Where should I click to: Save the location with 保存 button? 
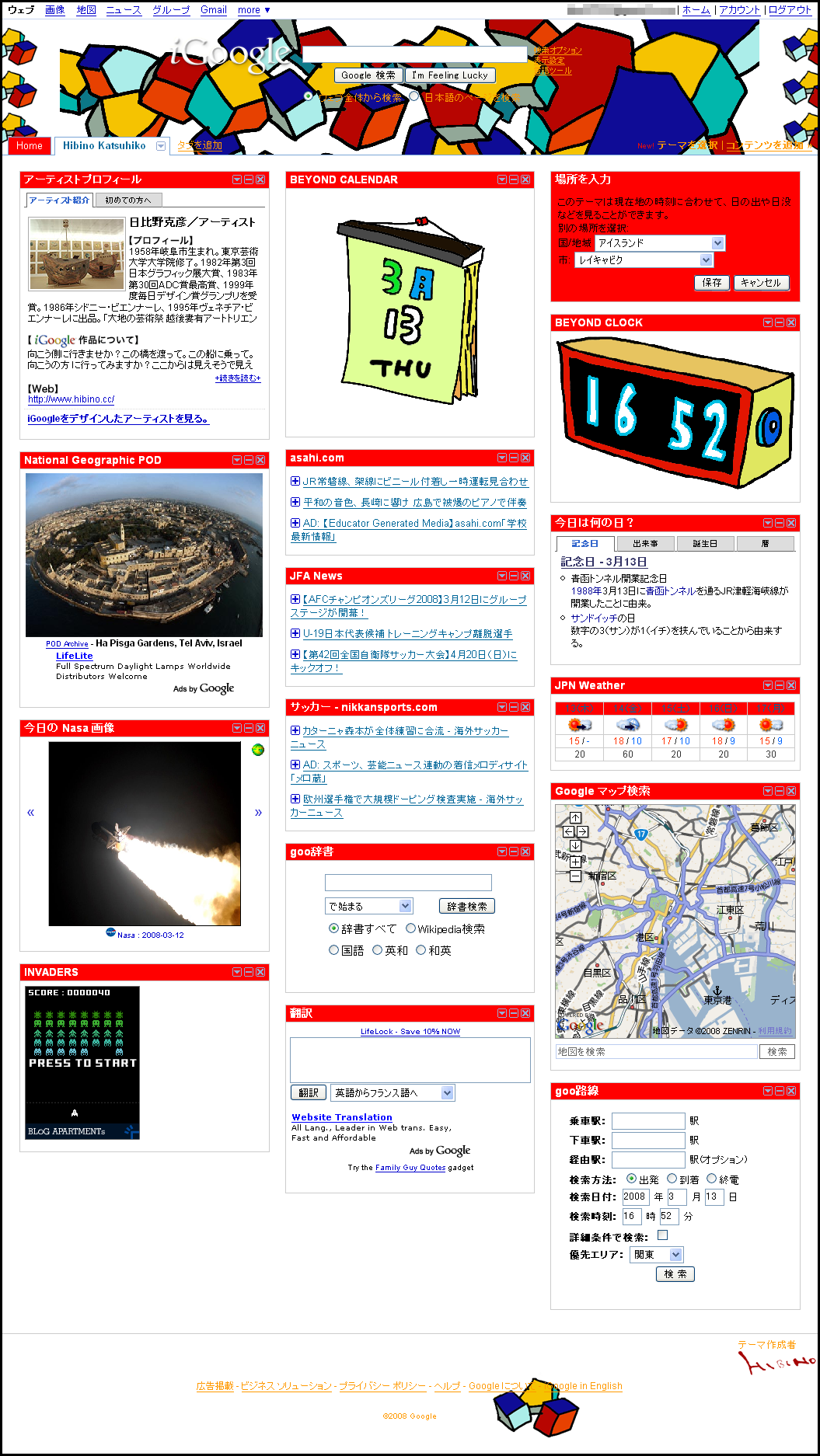click(x=712, y=283)
